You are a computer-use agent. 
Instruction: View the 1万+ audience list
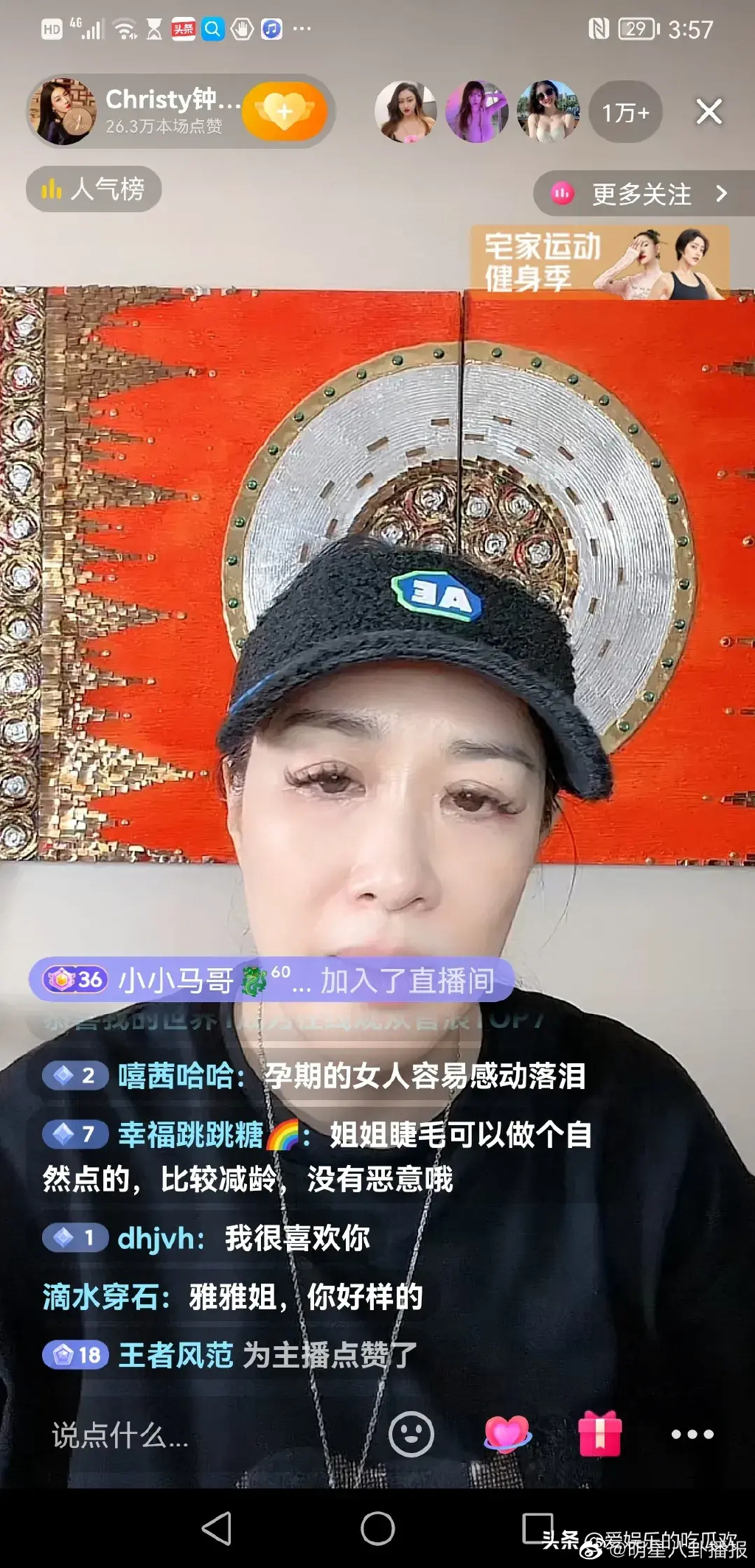[625, 112]
